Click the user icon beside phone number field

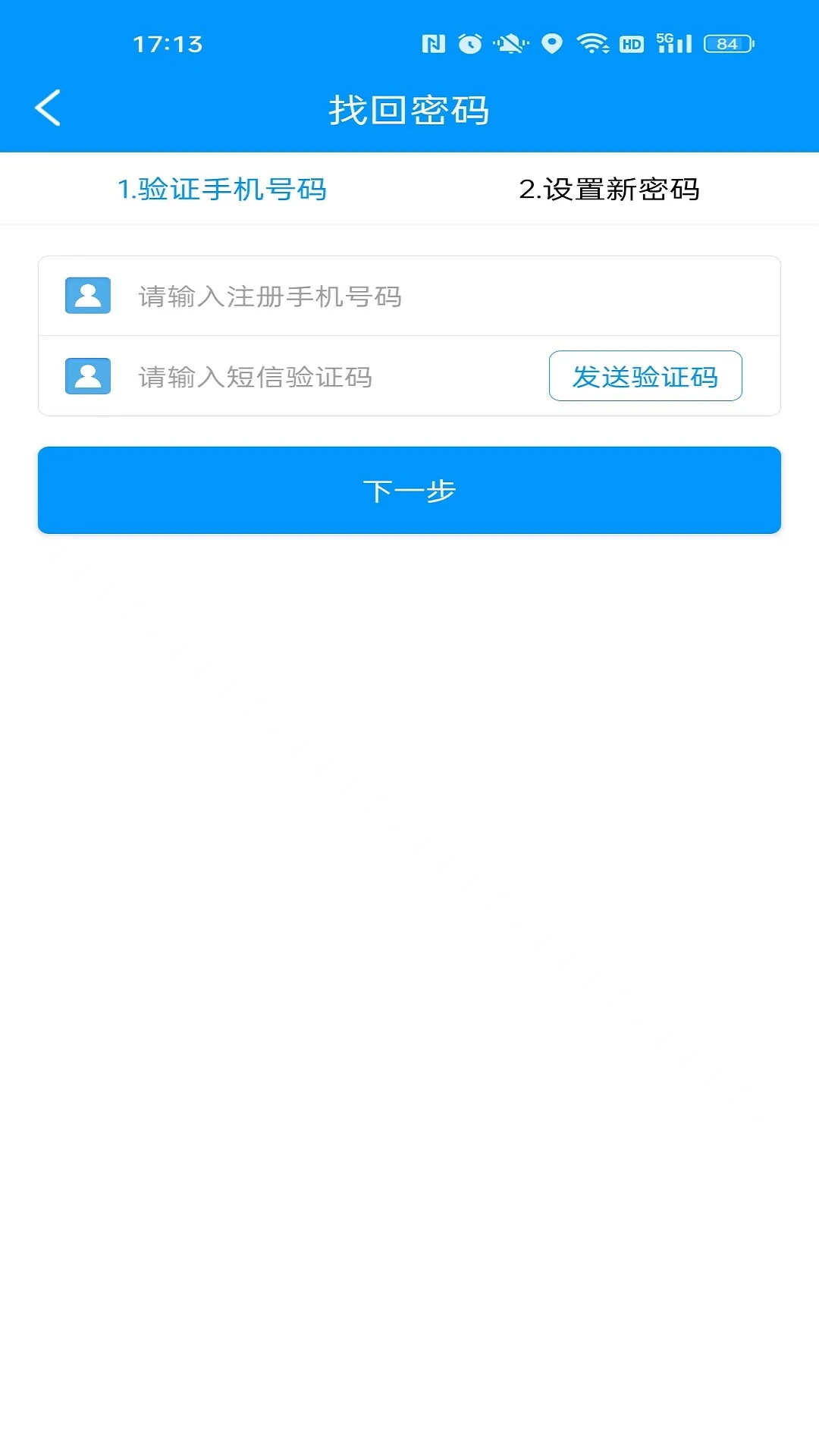(86, 297)
